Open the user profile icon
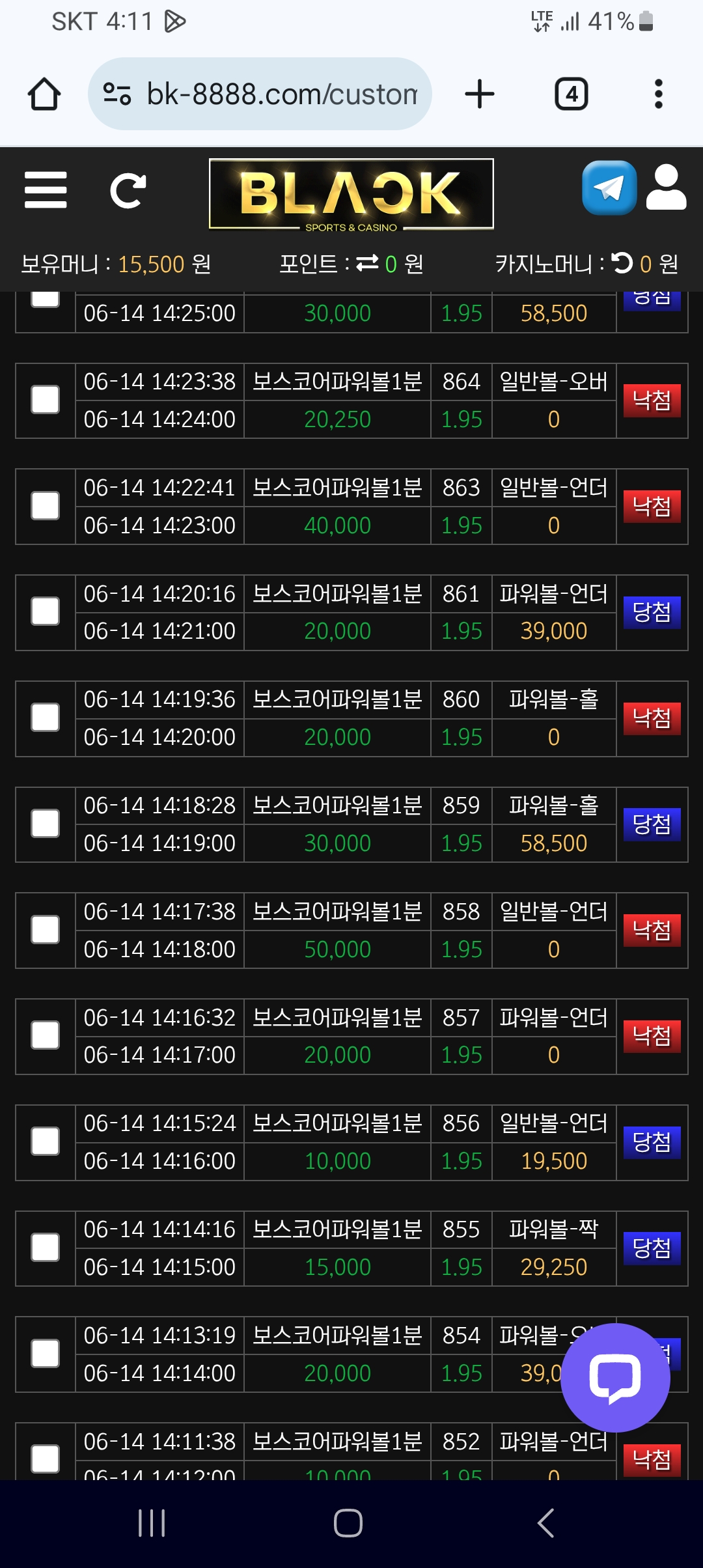Image resolution: width=703 pixels, height=1568 pixels. 666,188
